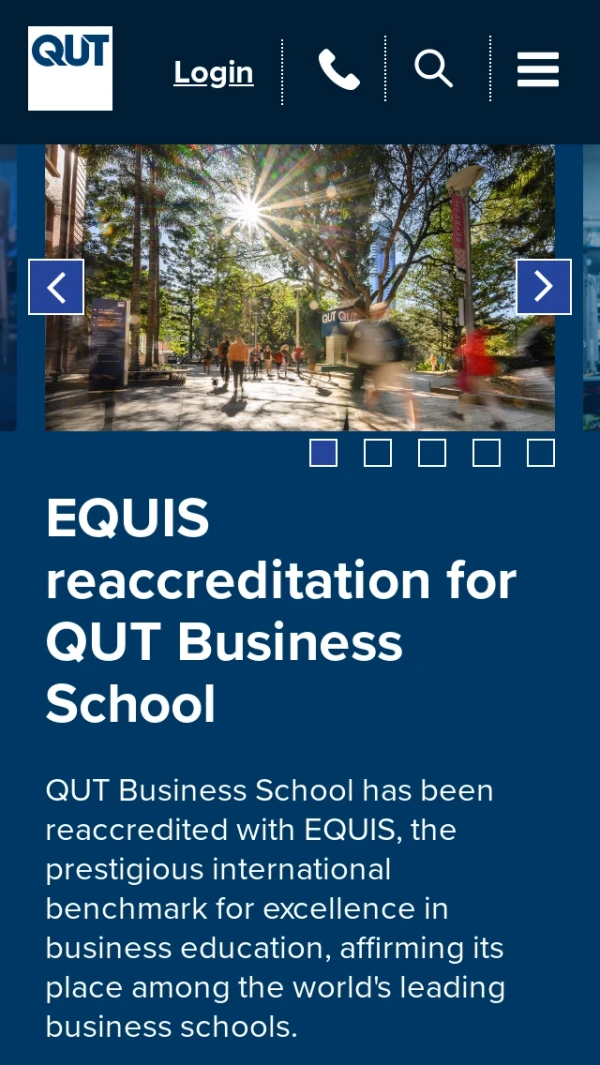
Task: Select the second carousel slide indicator
Action: point(377,453)
